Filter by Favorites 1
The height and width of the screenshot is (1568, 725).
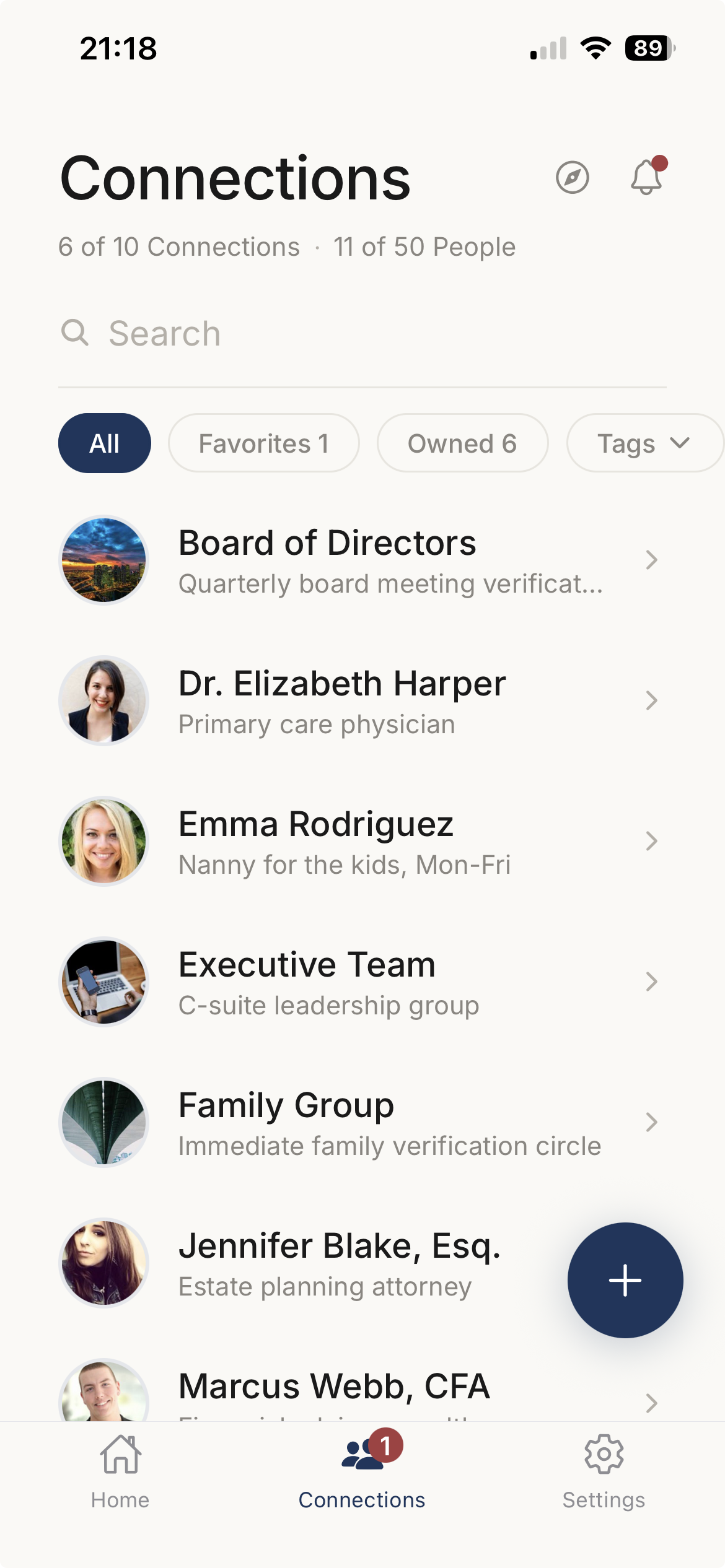pyautogui.click(x=263, y=443)
